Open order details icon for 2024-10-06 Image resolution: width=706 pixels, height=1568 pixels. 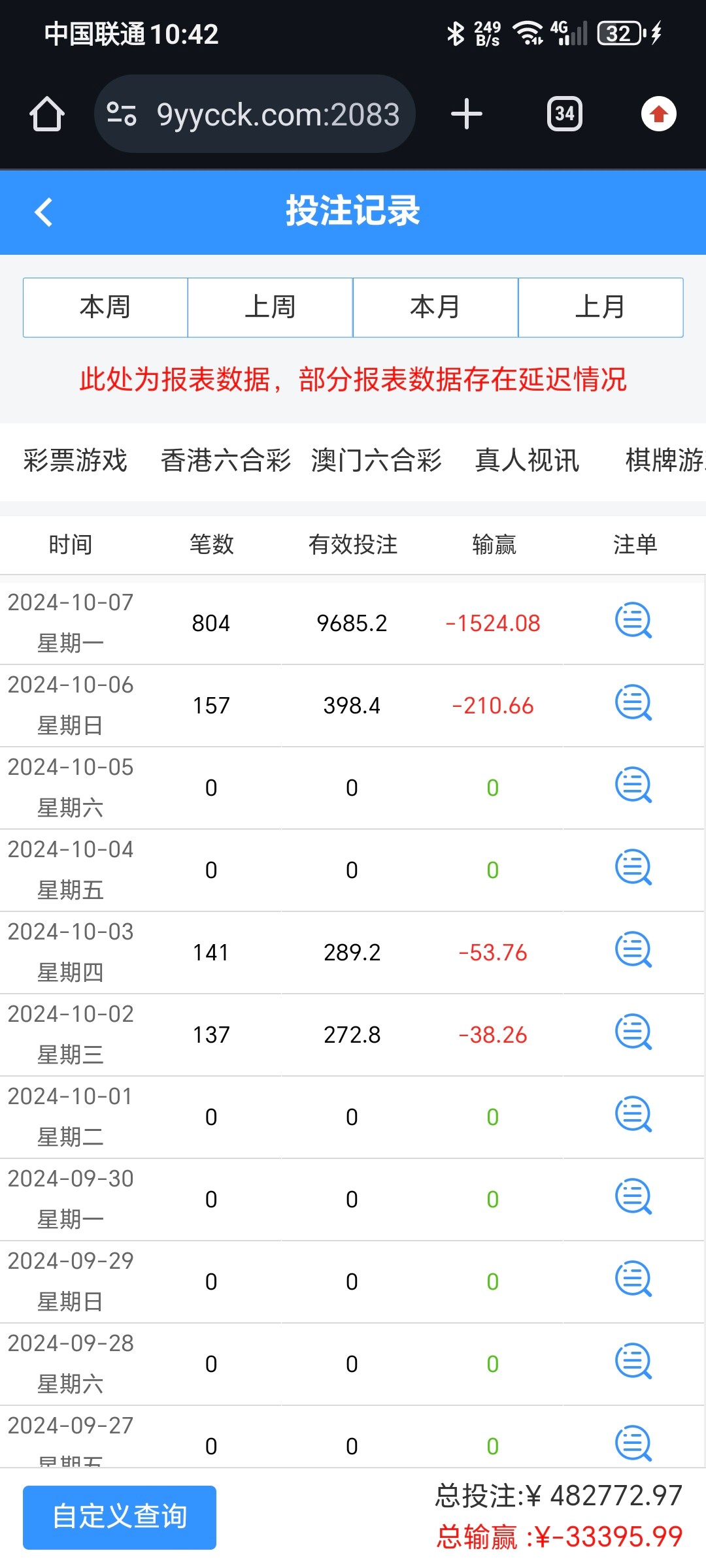click(633, 704)
